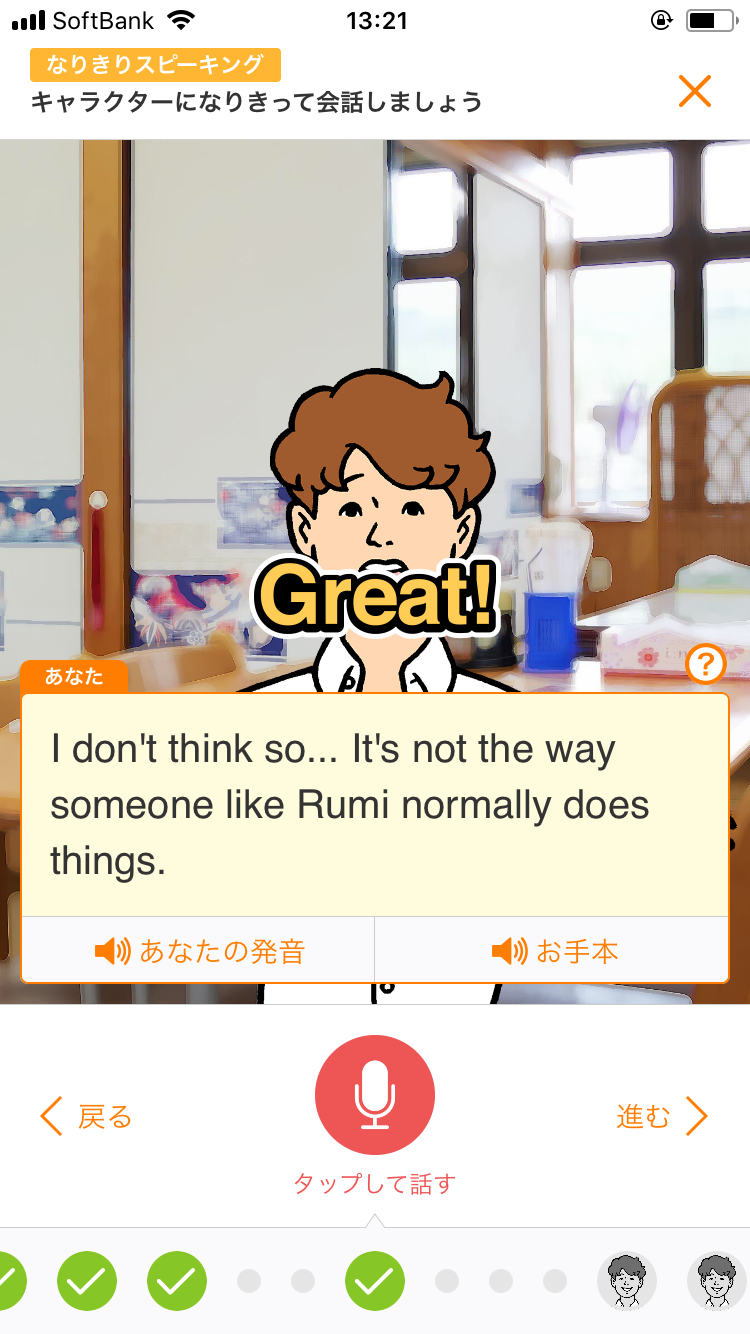The height and width of the screenshot is (1334, 750).
Task: Go back with 戻る
Action: click(x=86, y=1116)
